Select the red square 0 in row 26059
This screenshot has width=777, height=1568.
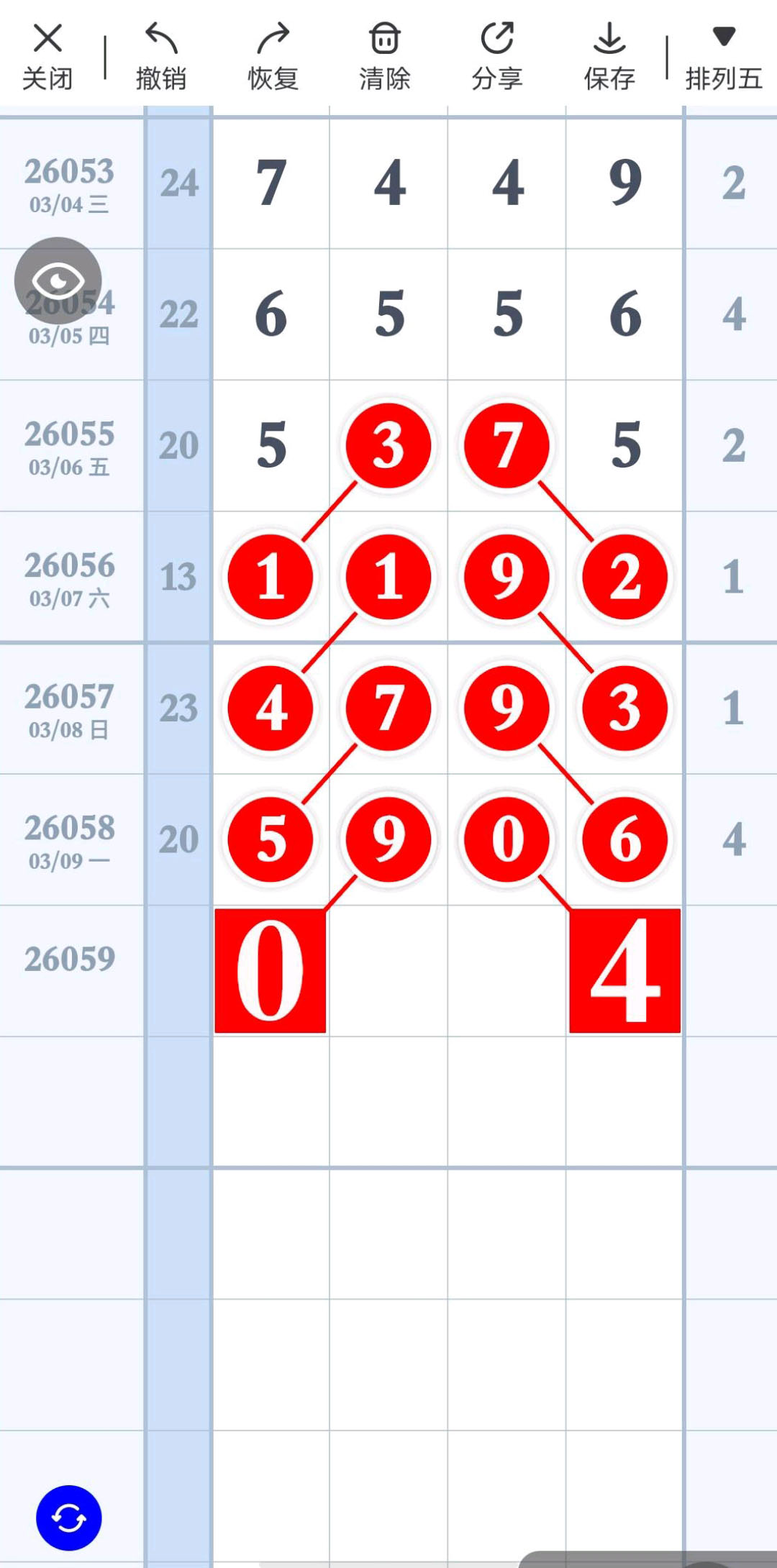click(x=271, y=971)
